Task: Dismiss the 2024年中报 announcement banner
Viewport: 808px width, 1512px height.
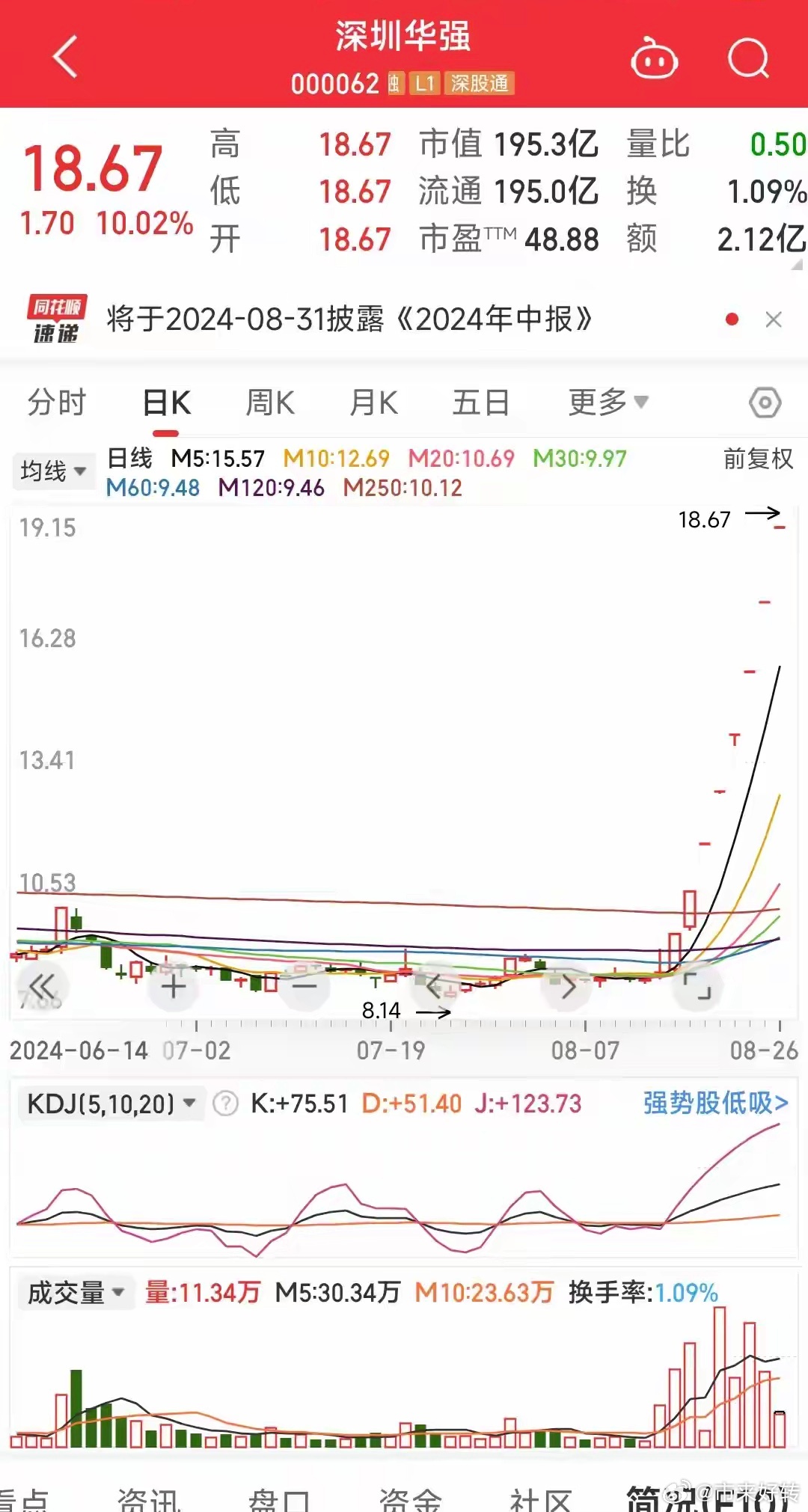Action: pyautogui.click(x=774, y=320)
